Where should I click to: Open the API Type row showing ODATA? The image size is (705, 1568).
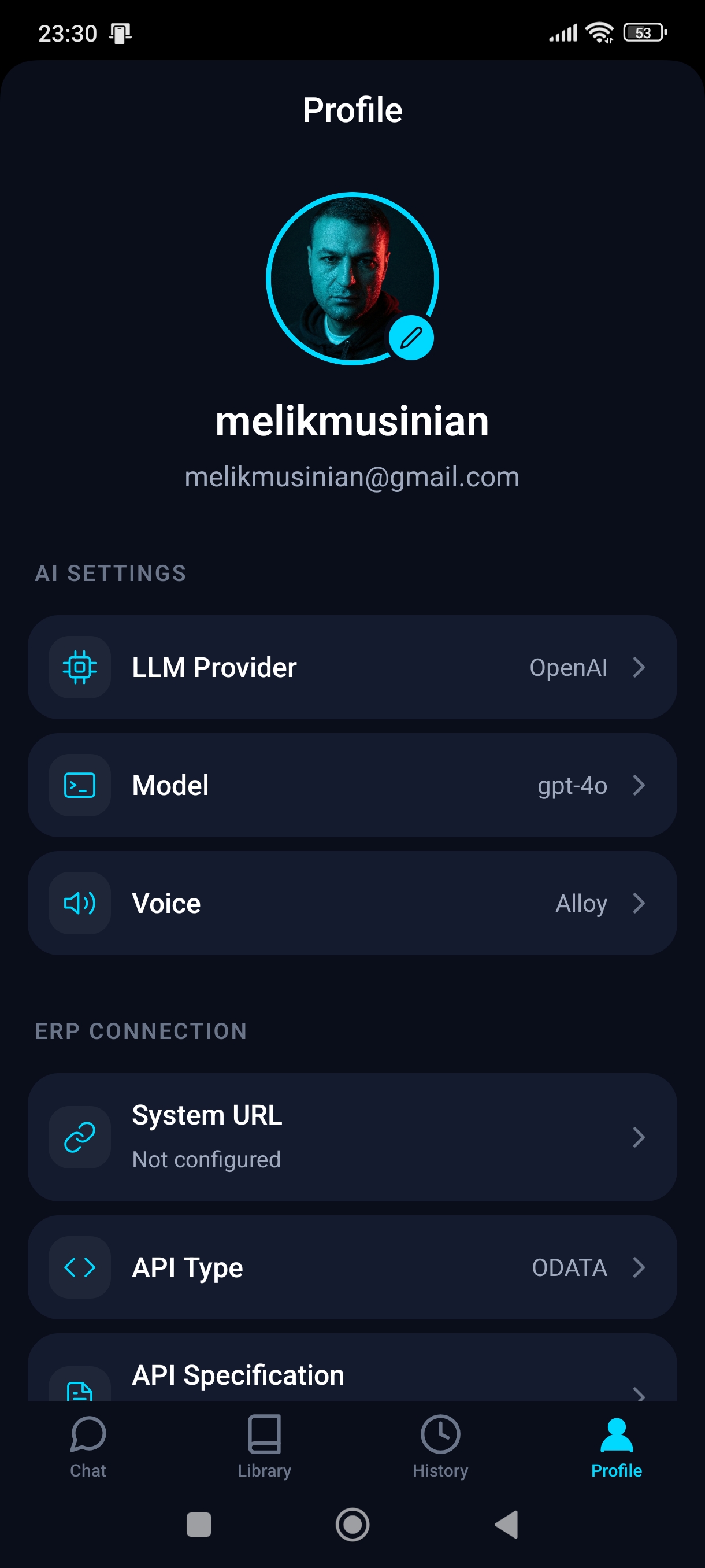point(352,1267)
